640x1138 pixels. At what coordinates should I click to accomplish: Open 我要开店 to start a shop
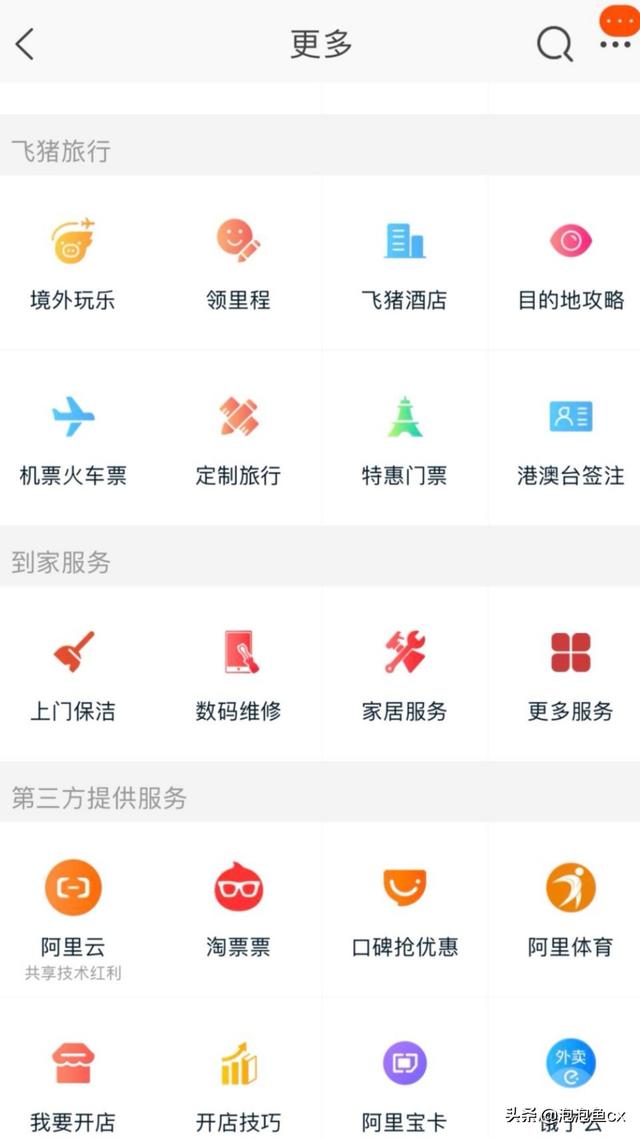(73, 1084)
